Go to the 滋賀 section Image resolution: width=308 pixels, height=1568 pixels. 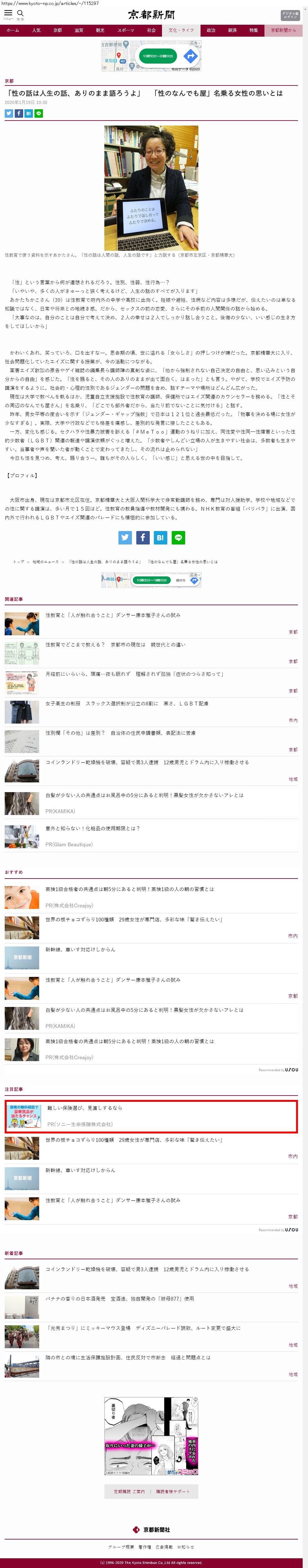pos(79,30)
